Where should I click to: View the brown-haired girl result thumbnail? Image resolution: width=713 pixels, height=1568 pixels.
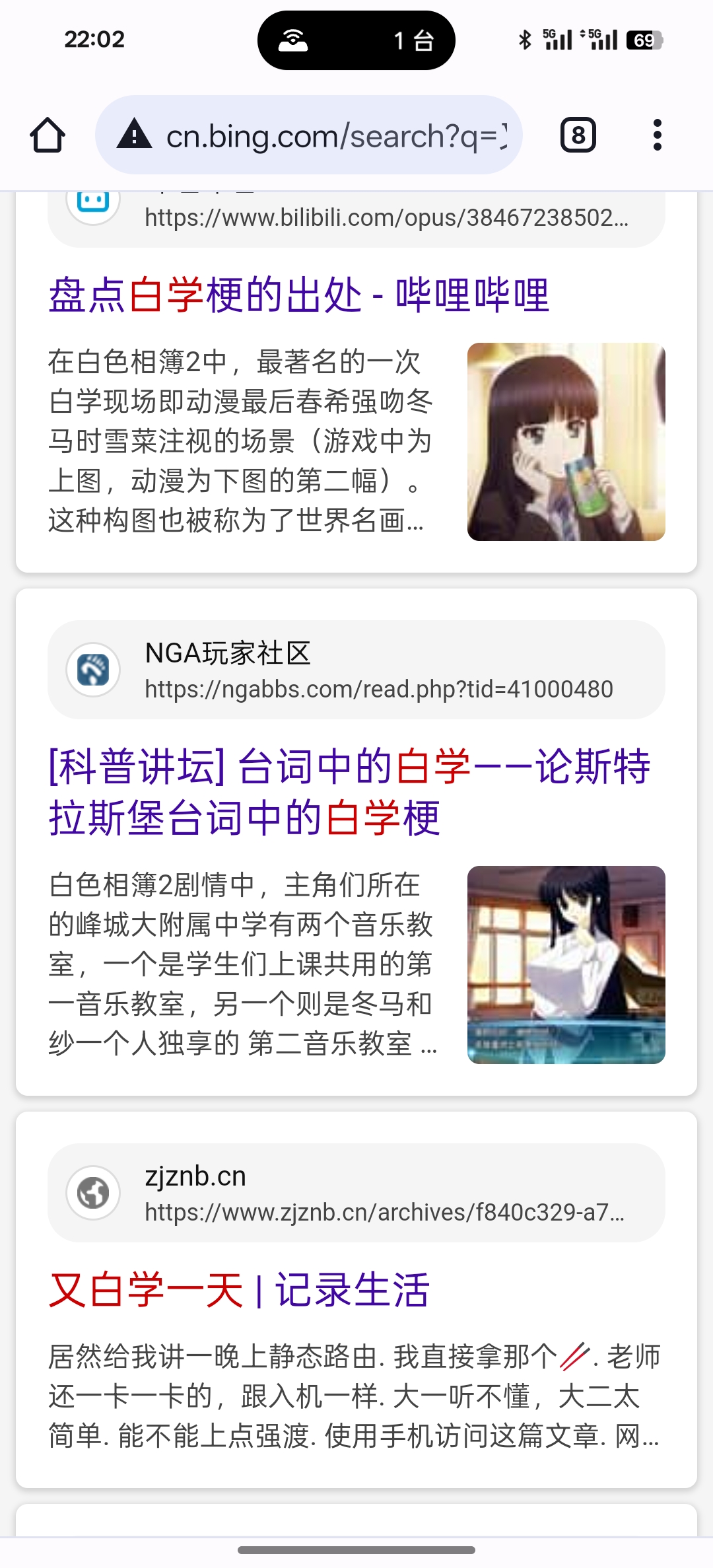click(x=566, y=441)
